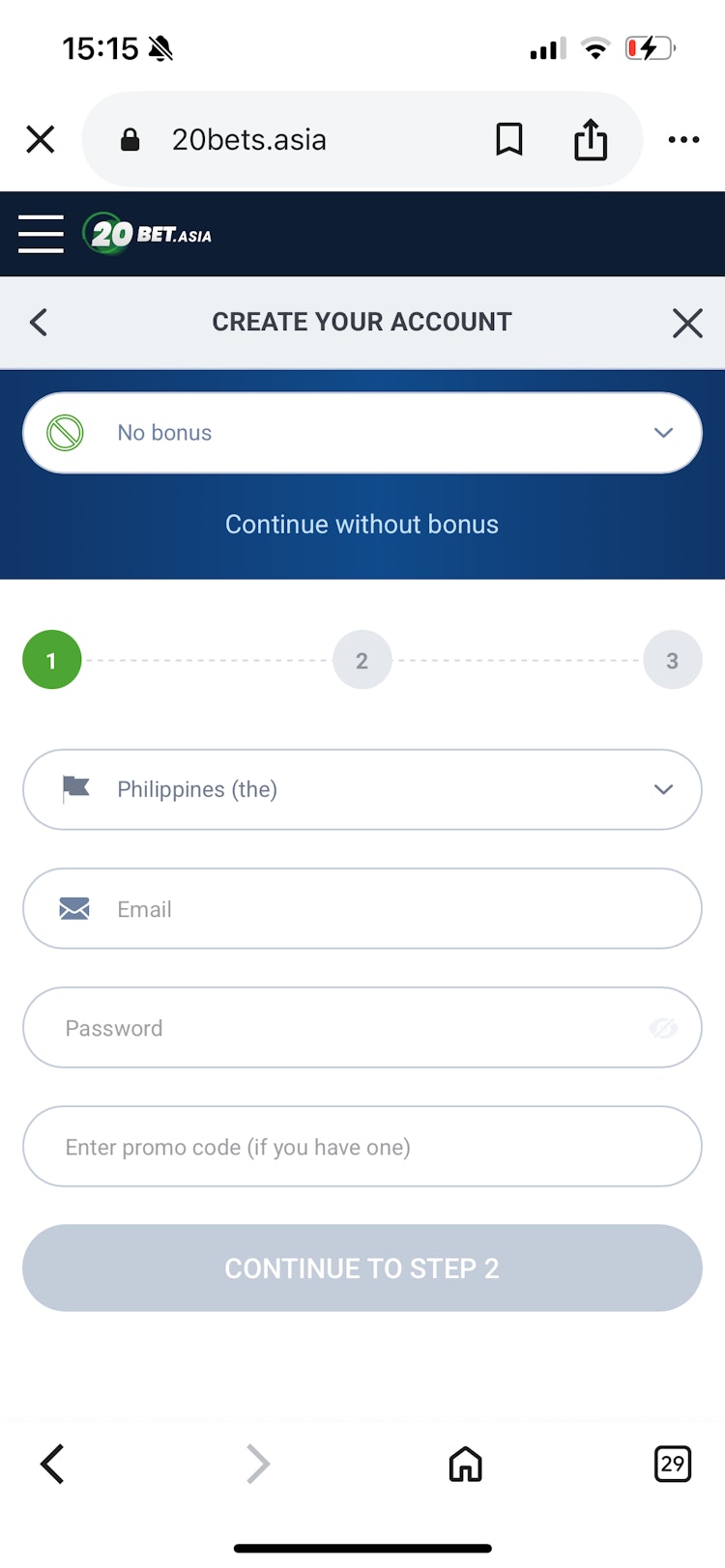Viewport: 725px width, 1568px height.
Task: Go back from Create Your Account
Action: click(39, 323)
